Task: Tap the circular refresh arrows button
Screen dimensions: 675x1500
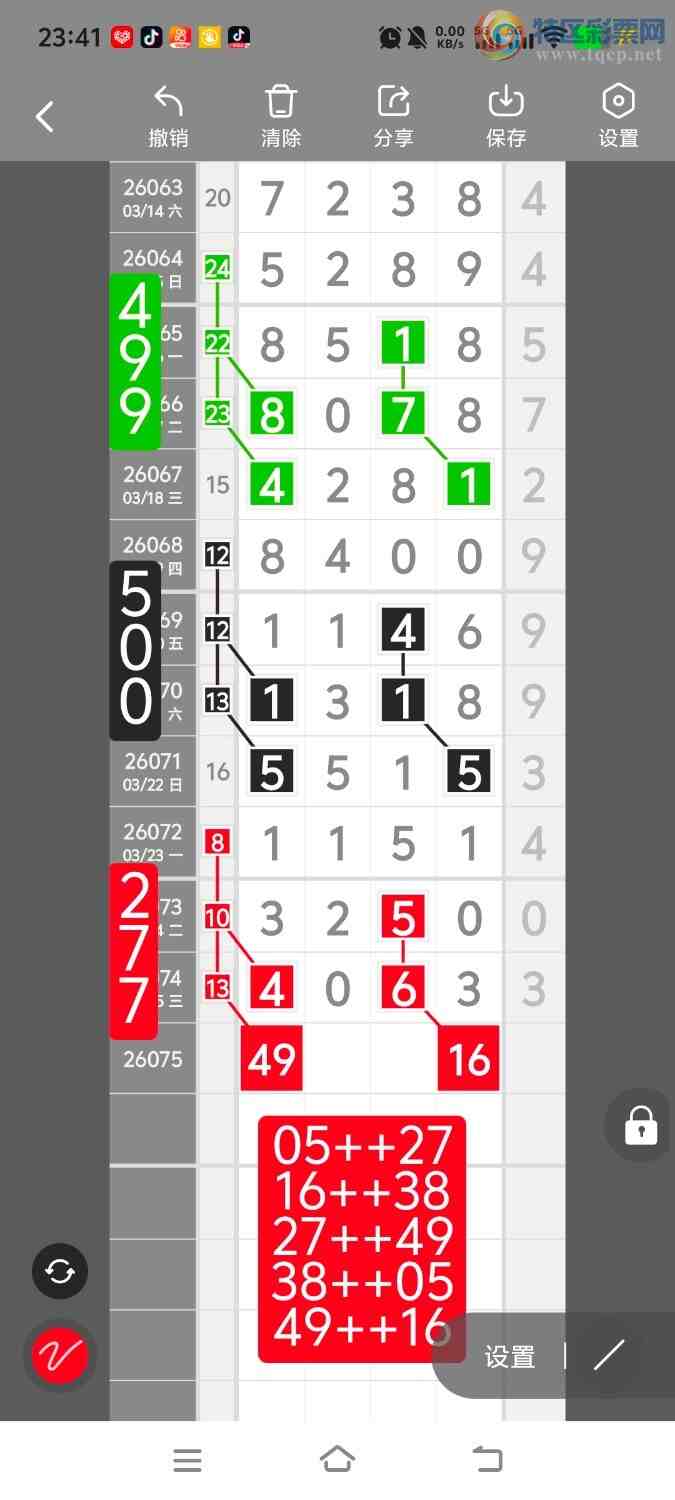Action: pos(60,1271)
